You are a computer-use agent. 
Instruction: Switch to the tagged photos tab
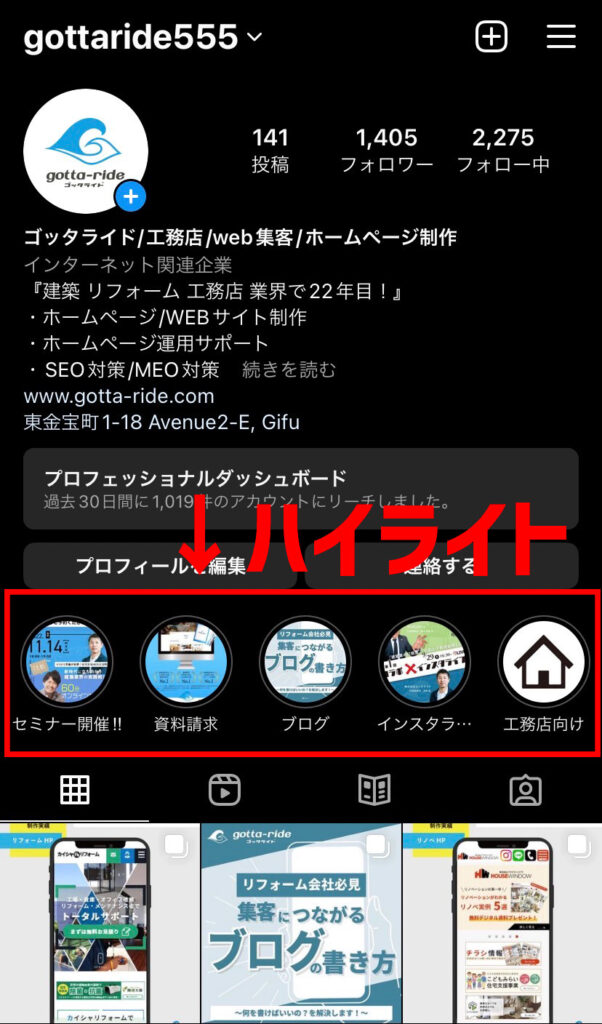[525, 790]
